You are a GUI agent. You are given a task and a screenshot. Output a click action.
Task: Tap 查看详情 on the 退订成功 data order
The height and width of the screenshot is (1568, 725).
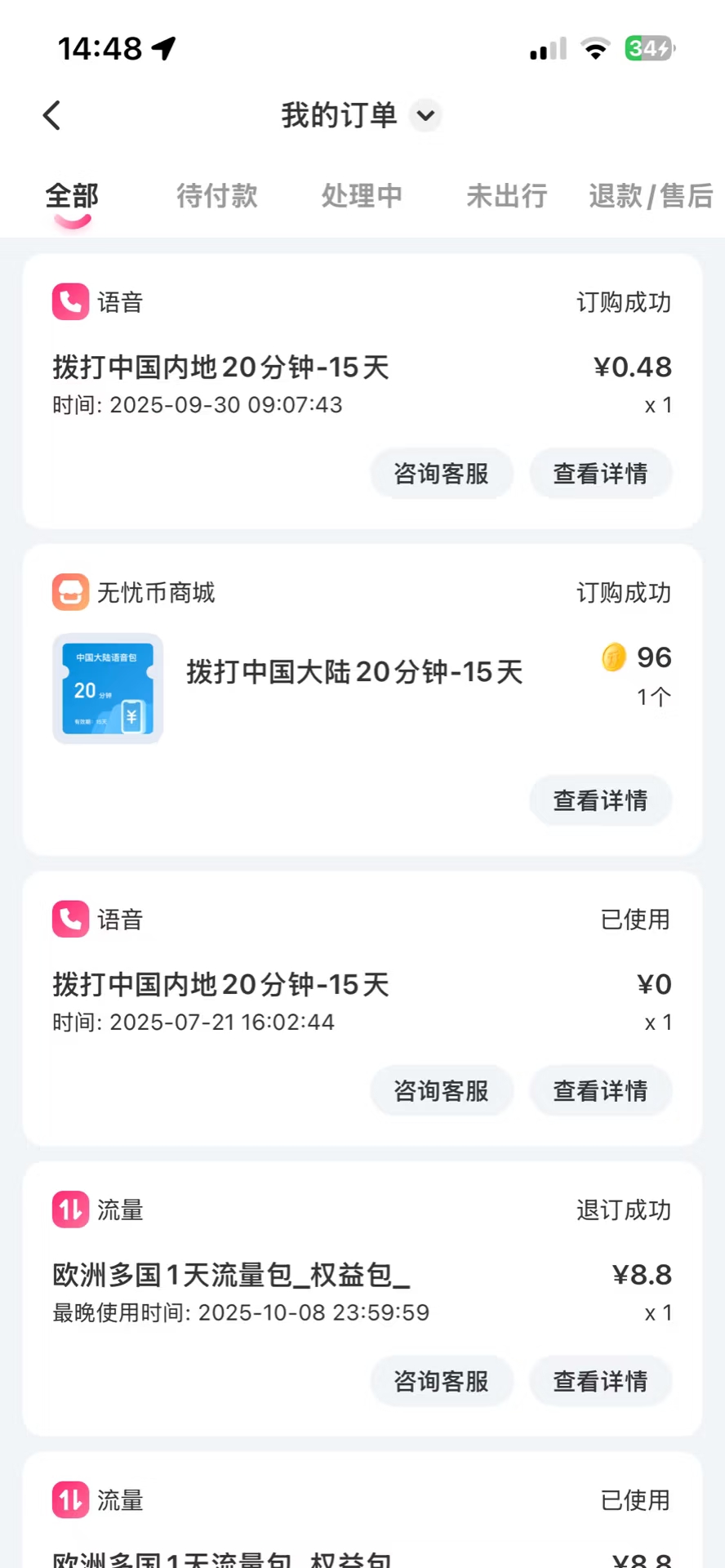(x=600, y=1381)
